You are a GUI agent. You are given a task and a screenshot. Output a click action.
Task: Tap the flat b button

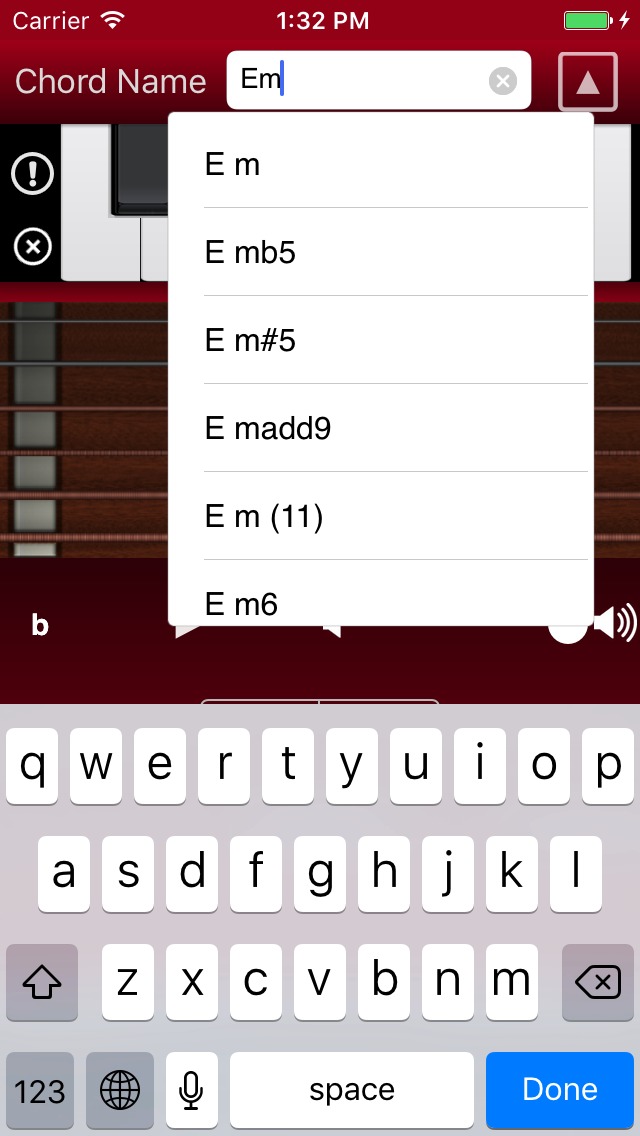tap(40, 625)
